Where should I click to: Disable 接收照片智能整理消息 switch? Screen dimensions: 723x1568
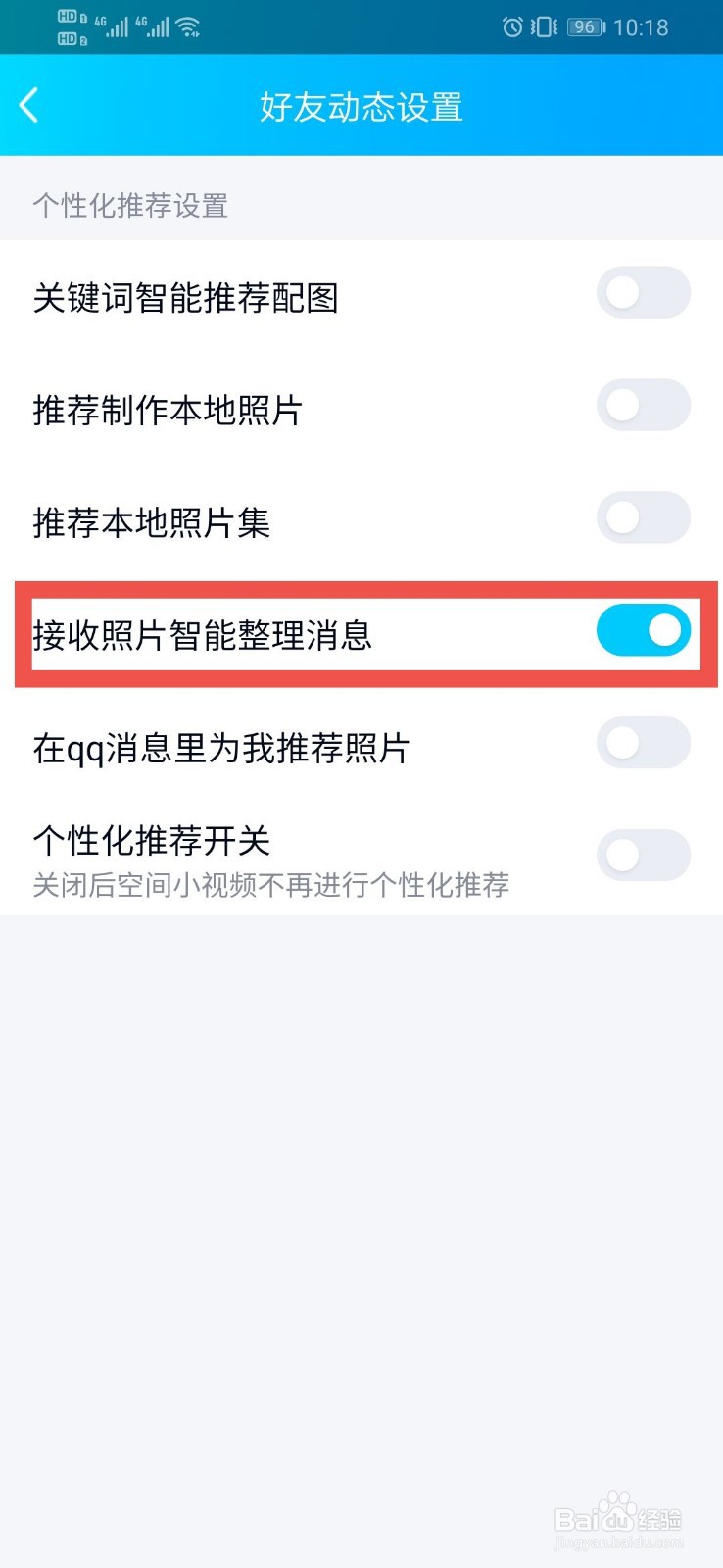(x=644, y=631)
